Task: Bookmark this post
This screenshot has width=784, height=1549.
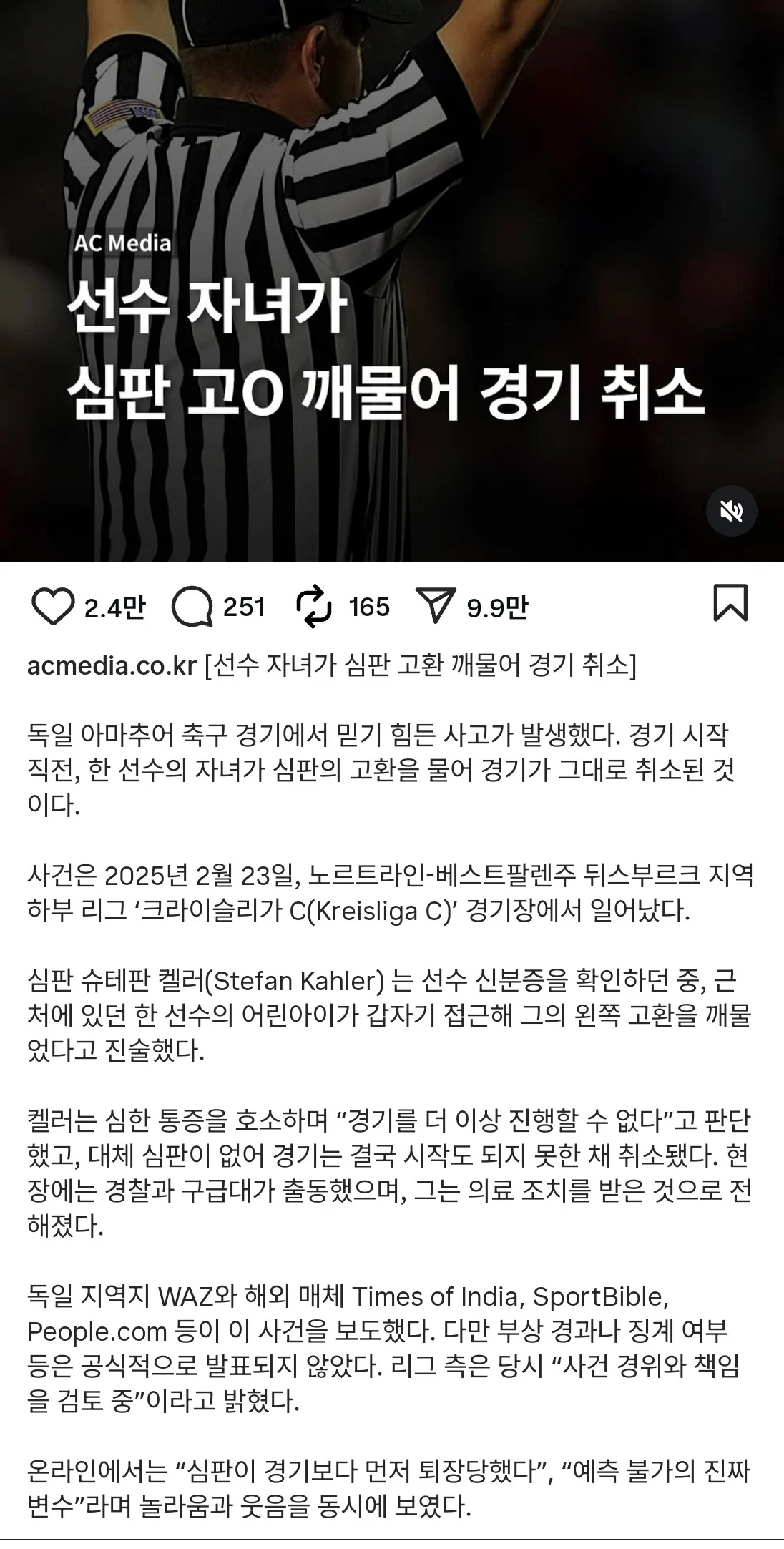Action: click(x=730, y=603)
